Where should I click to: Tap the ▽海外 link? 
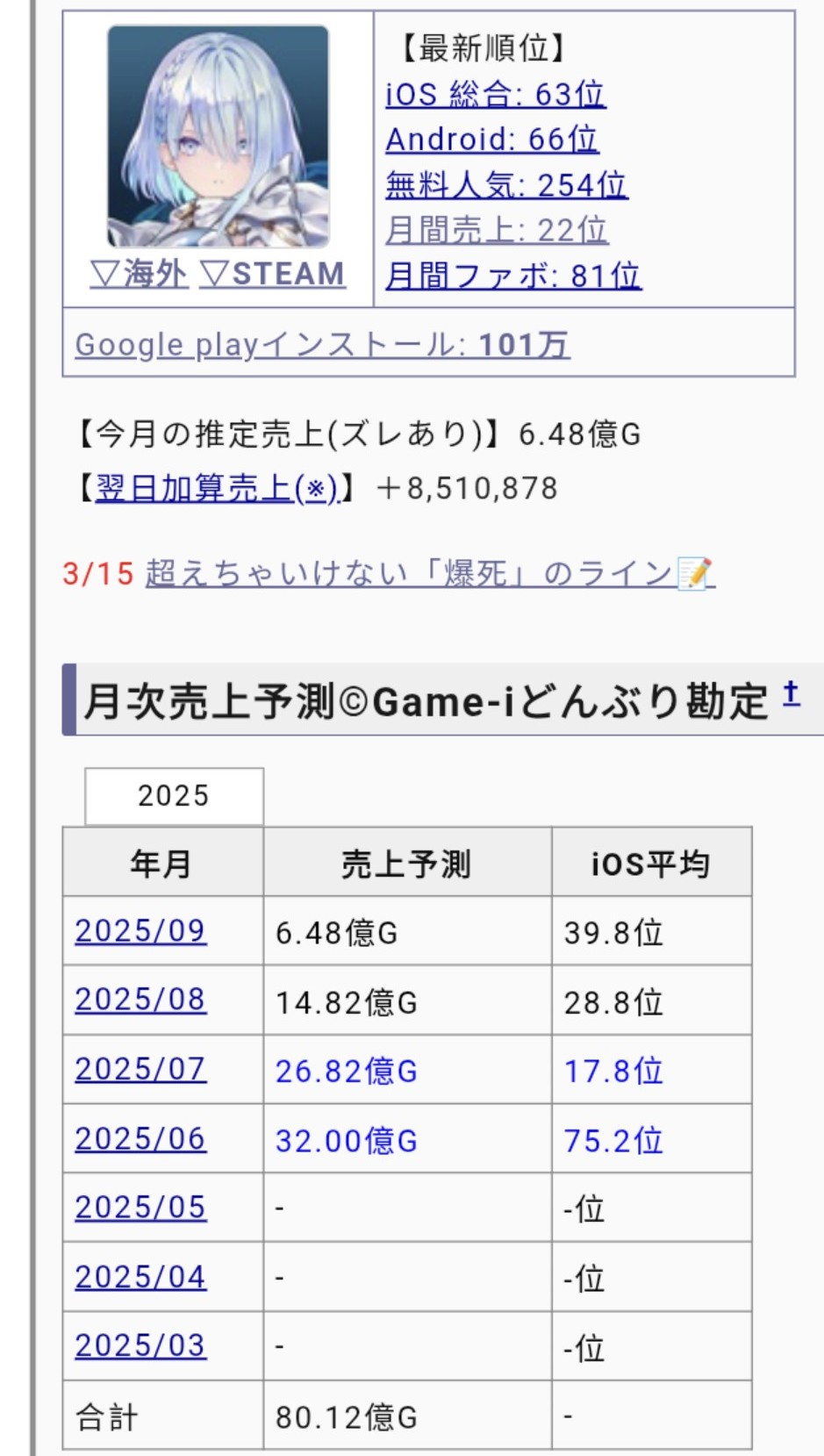click(x=140, y=274)
